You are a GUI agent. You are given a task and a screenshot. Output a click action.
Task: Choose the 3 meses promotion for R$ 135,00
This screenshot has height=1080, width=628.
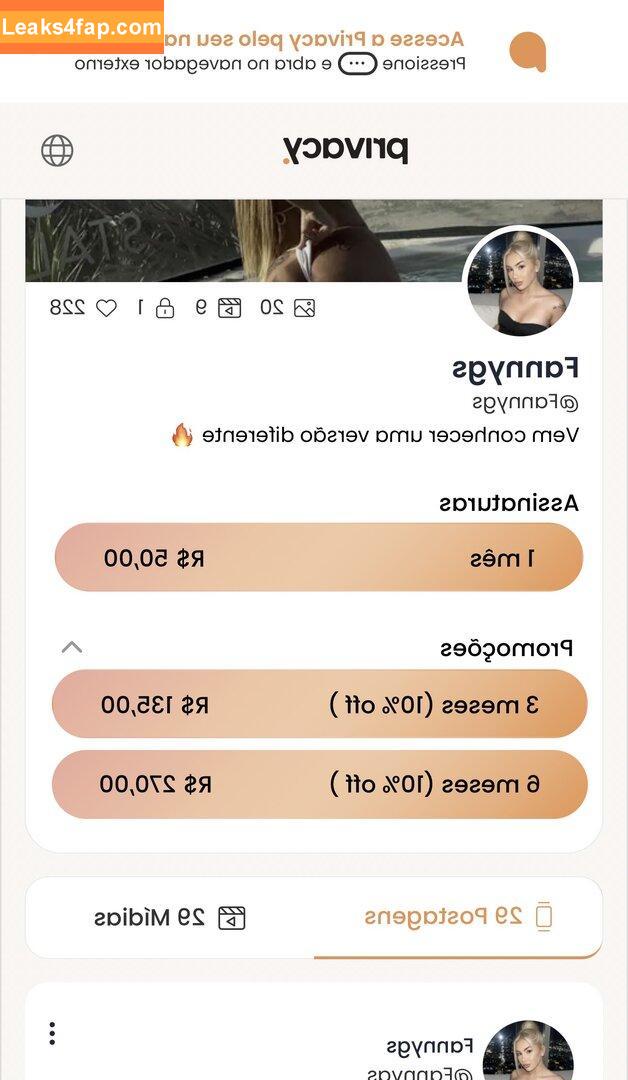click(x=318, y=704)
